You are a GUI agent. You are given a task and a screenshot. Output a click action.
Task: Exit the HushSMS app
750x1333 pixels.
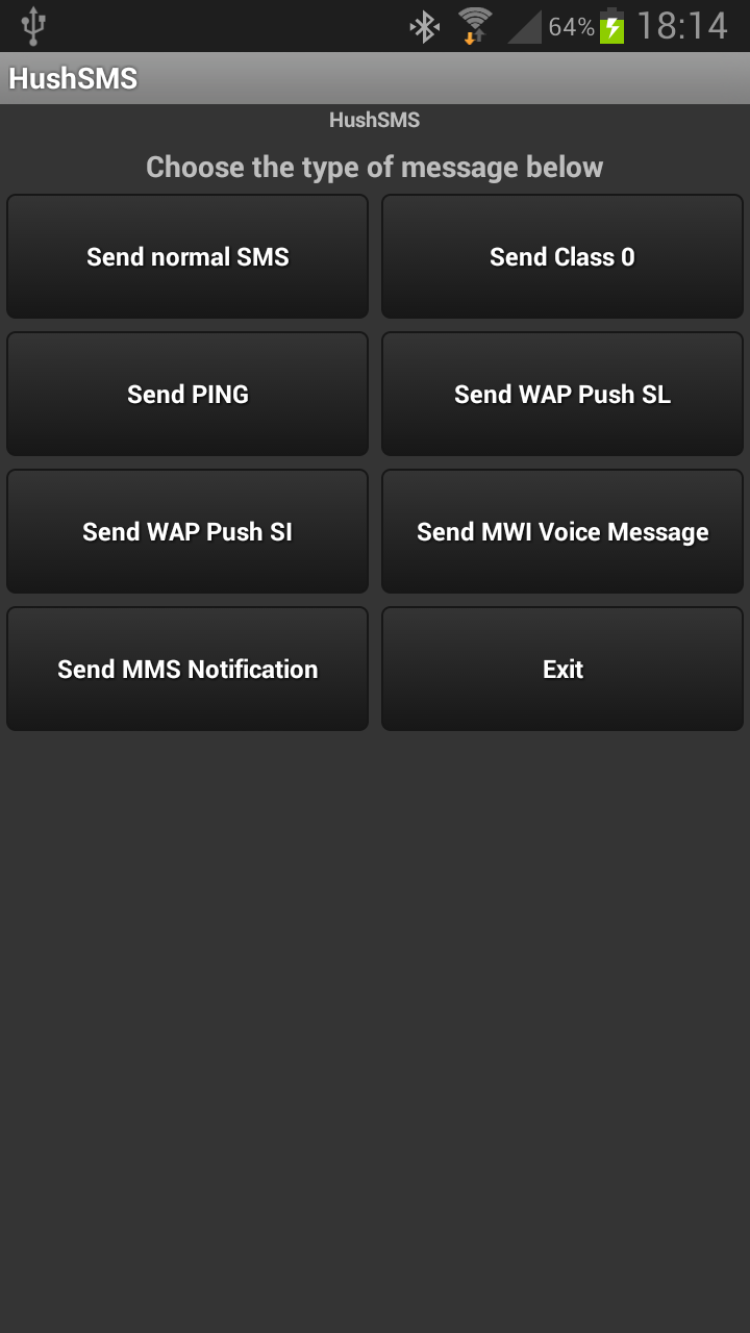coord(562,669)
